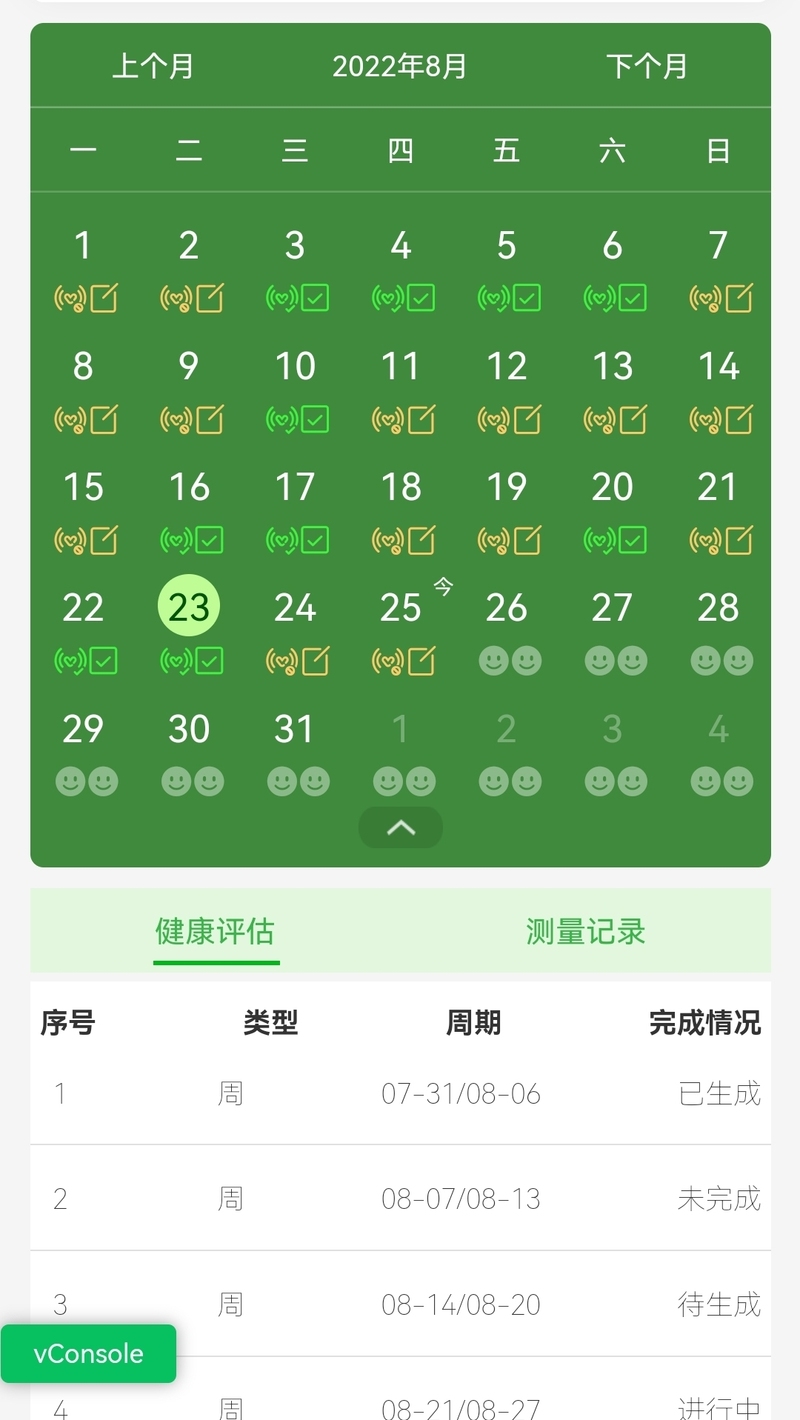Open assessment row 08-07/08-13 未完成

point(400,1198)
